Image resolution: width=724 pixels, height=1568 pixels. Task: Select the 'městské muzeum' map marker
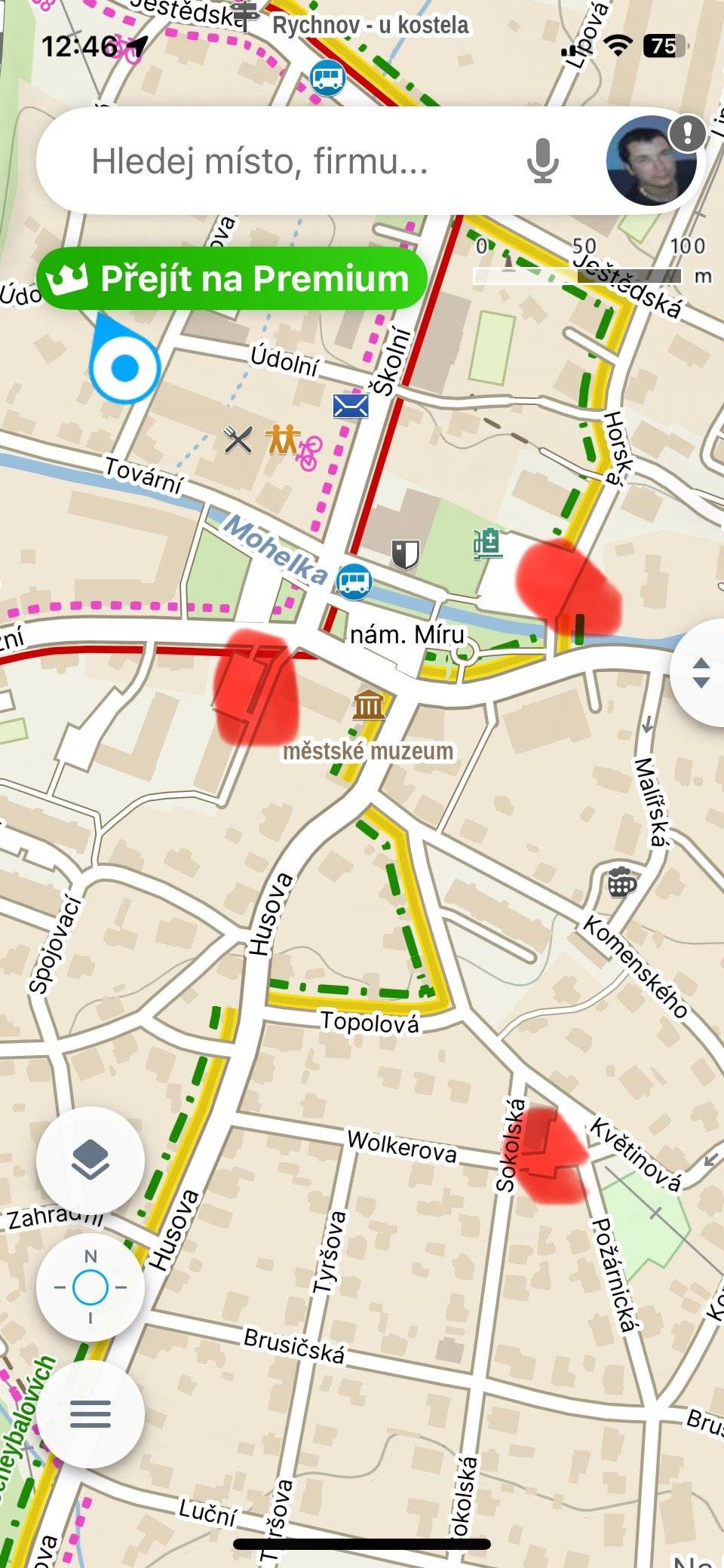[x=369, y=707]
